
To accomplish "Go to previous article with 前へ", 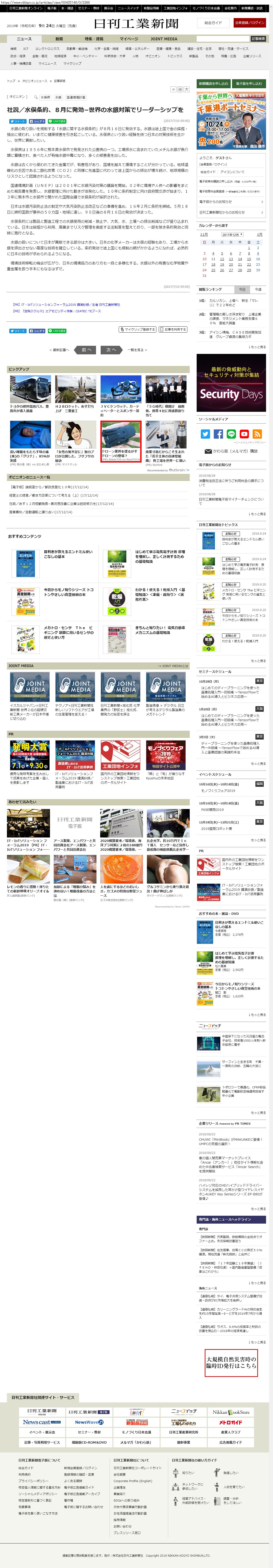I will click(86, 349).
